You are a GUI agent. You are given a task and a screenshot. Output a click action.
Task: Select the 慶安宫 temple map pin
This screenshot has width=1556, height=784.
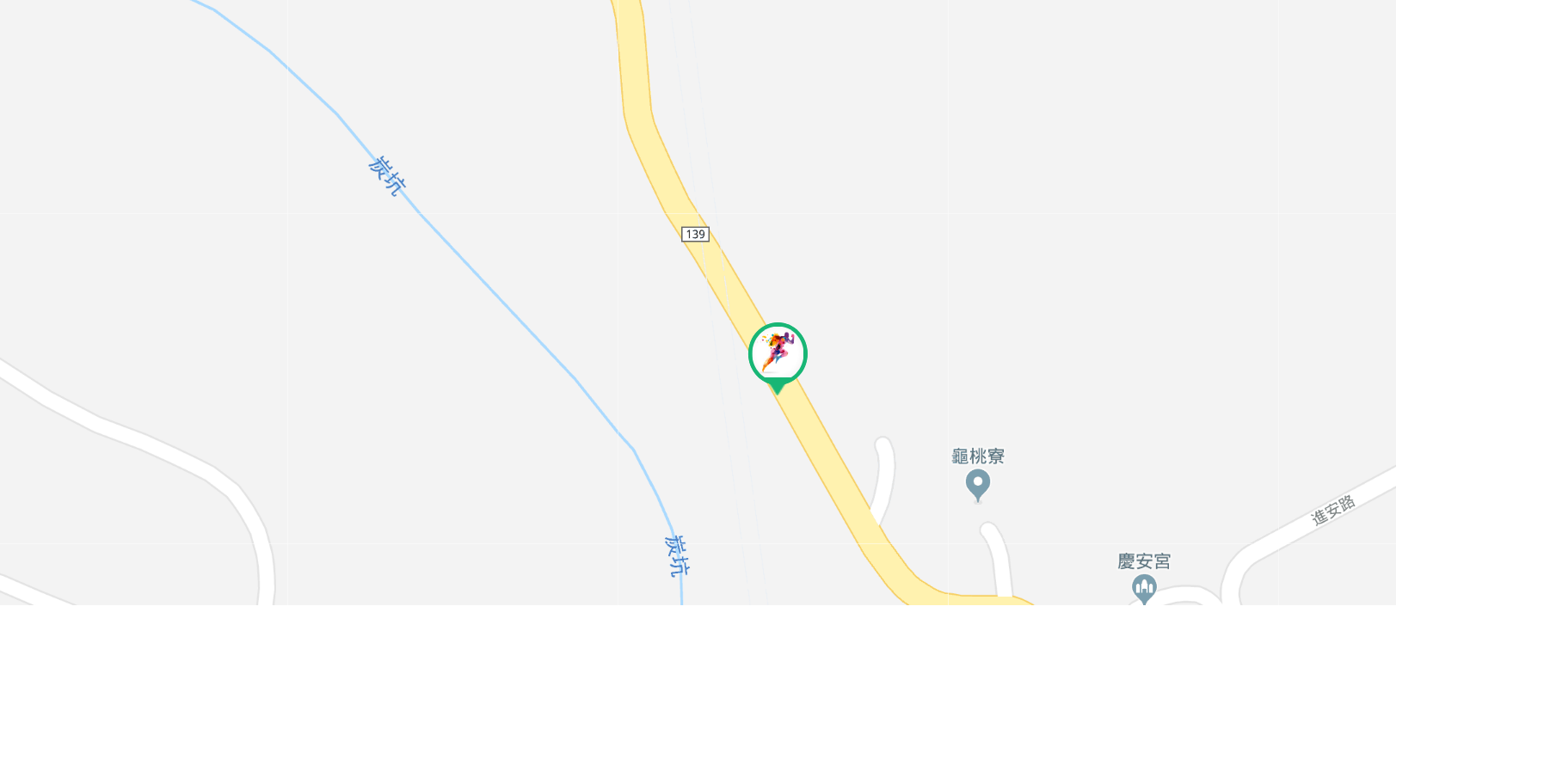tap(1143, 589)
